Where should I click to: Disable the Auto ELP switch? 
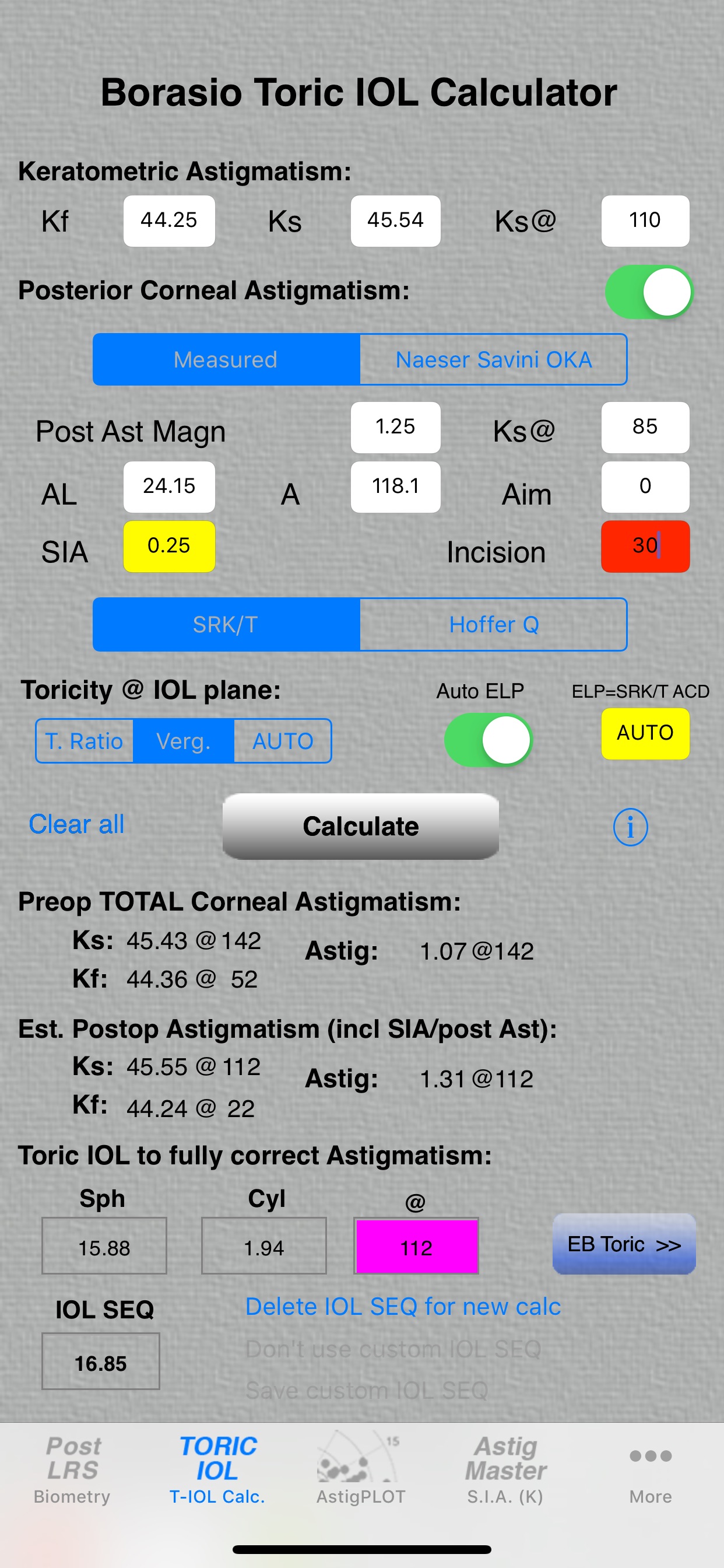point(488,740)
